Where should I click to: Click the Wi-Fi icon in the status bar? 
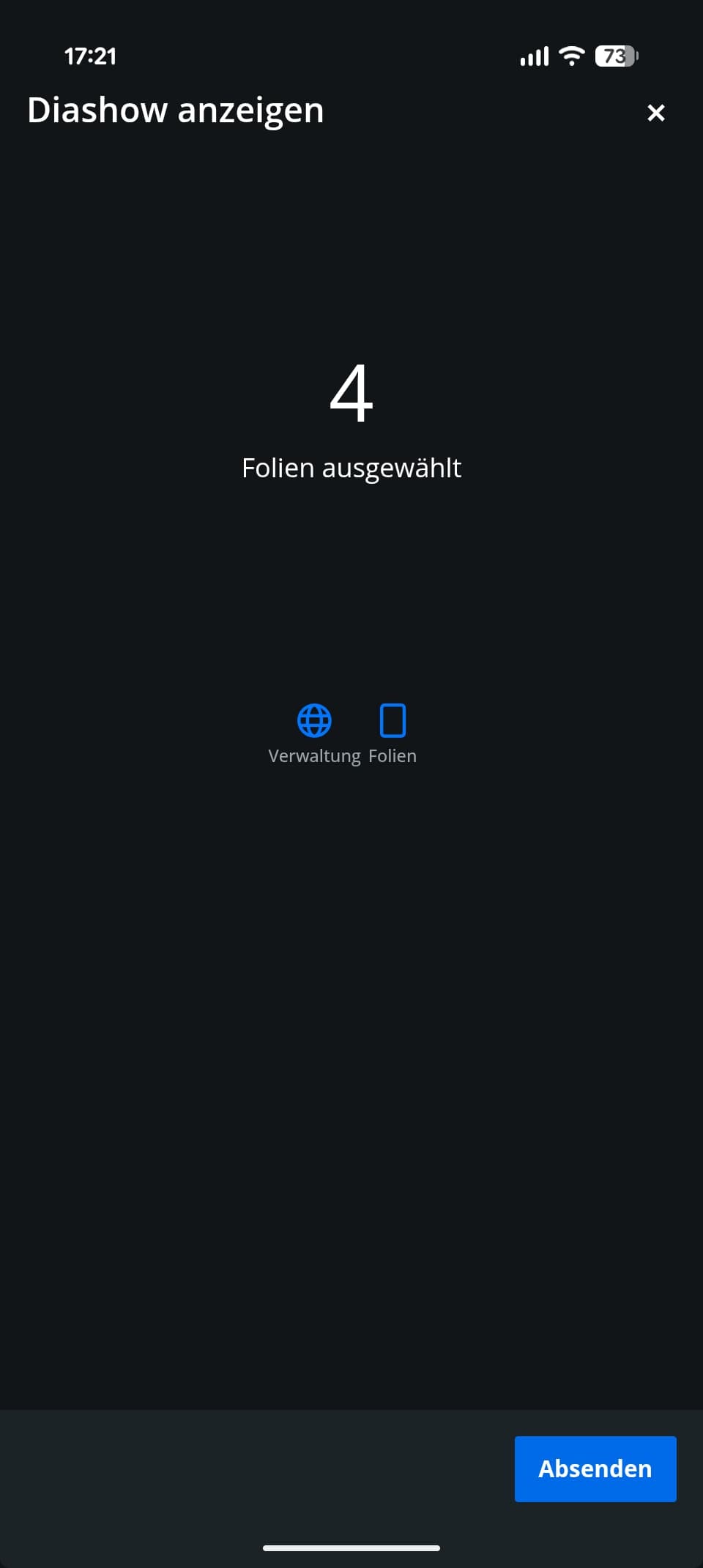(x=570, y=54)
